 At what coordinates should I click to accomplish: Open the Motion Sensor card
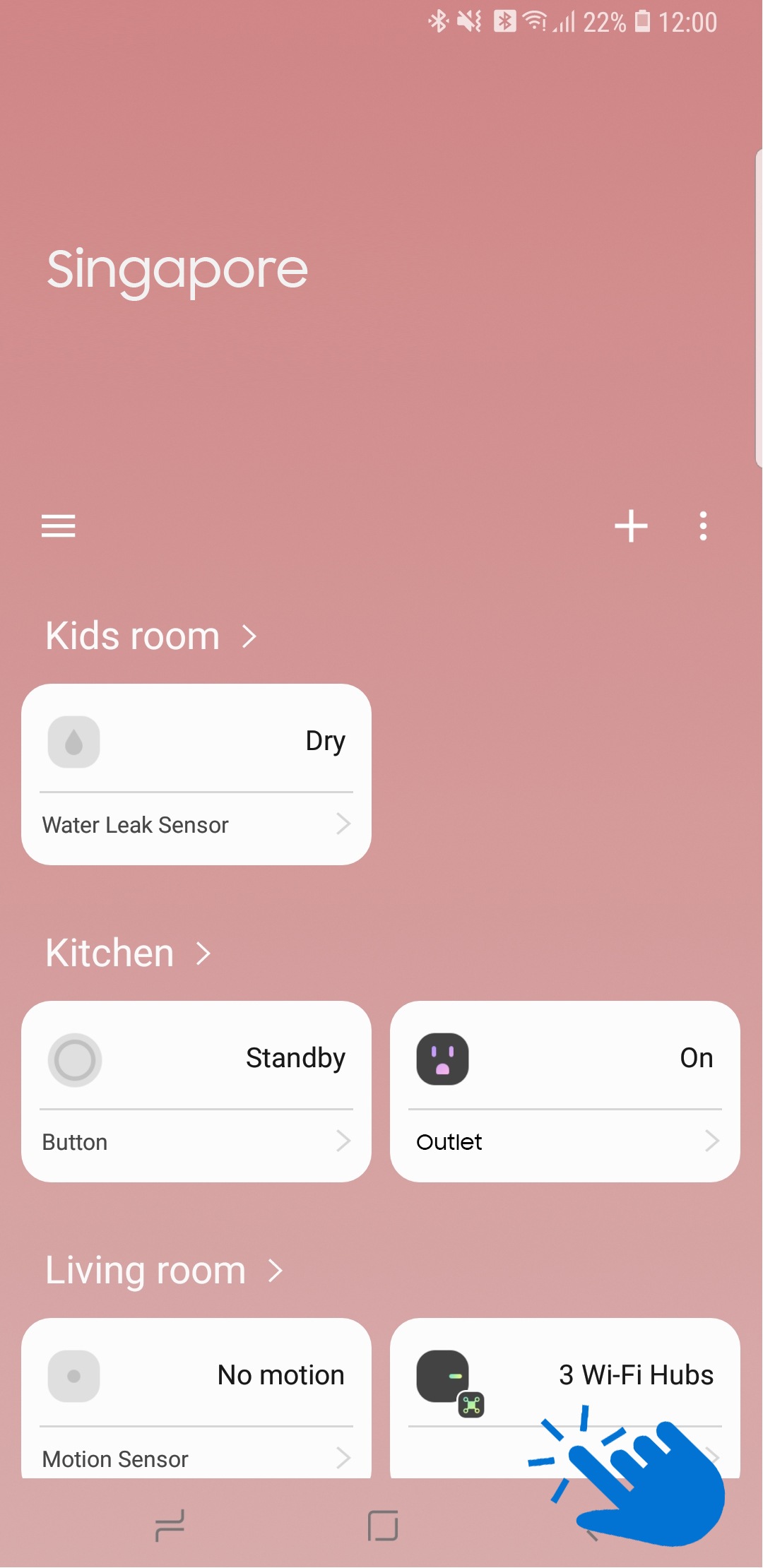coord(196,1398)
